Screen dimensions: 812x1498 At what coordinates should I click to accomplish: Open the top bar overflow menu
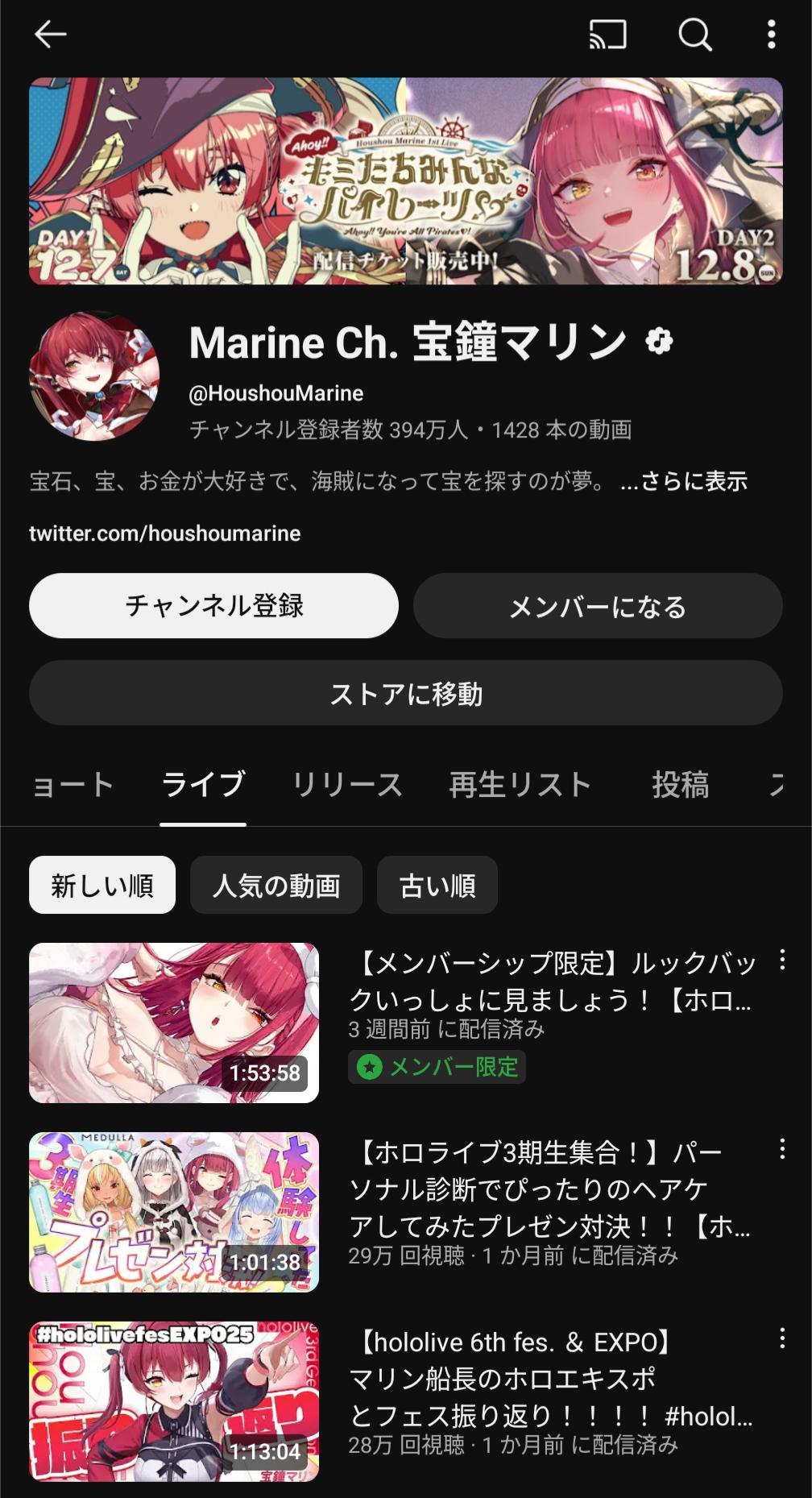771,35
